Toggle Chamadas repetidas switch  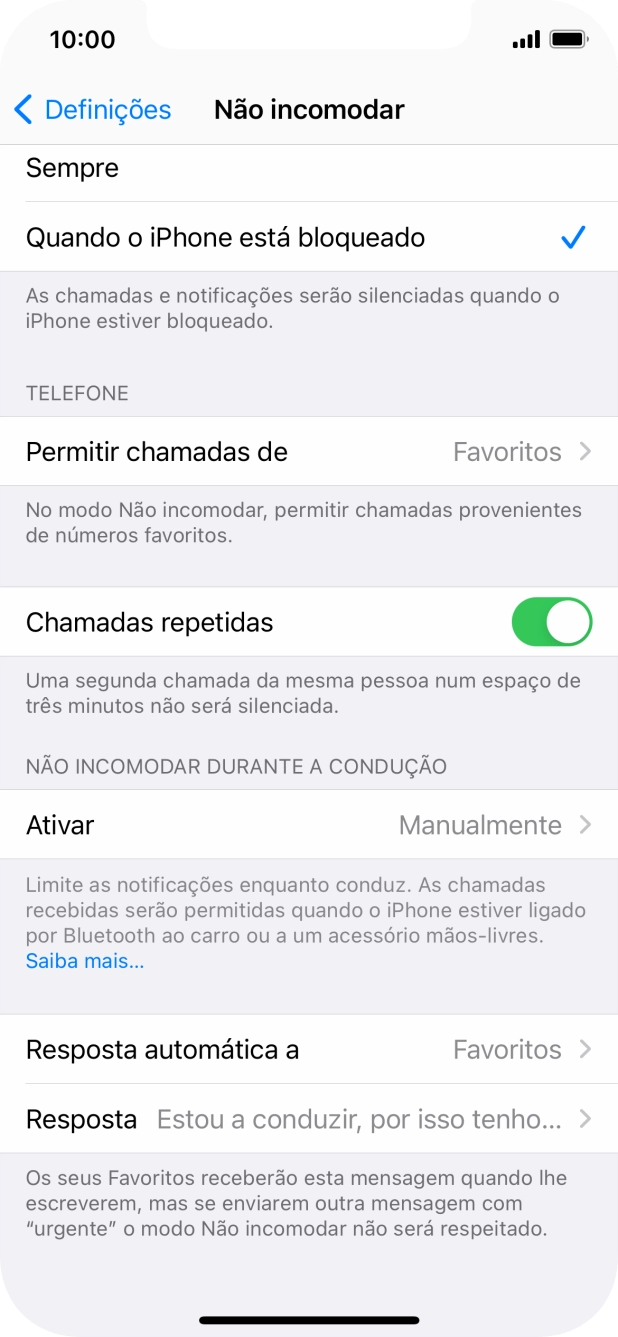(x=552, y=622)
